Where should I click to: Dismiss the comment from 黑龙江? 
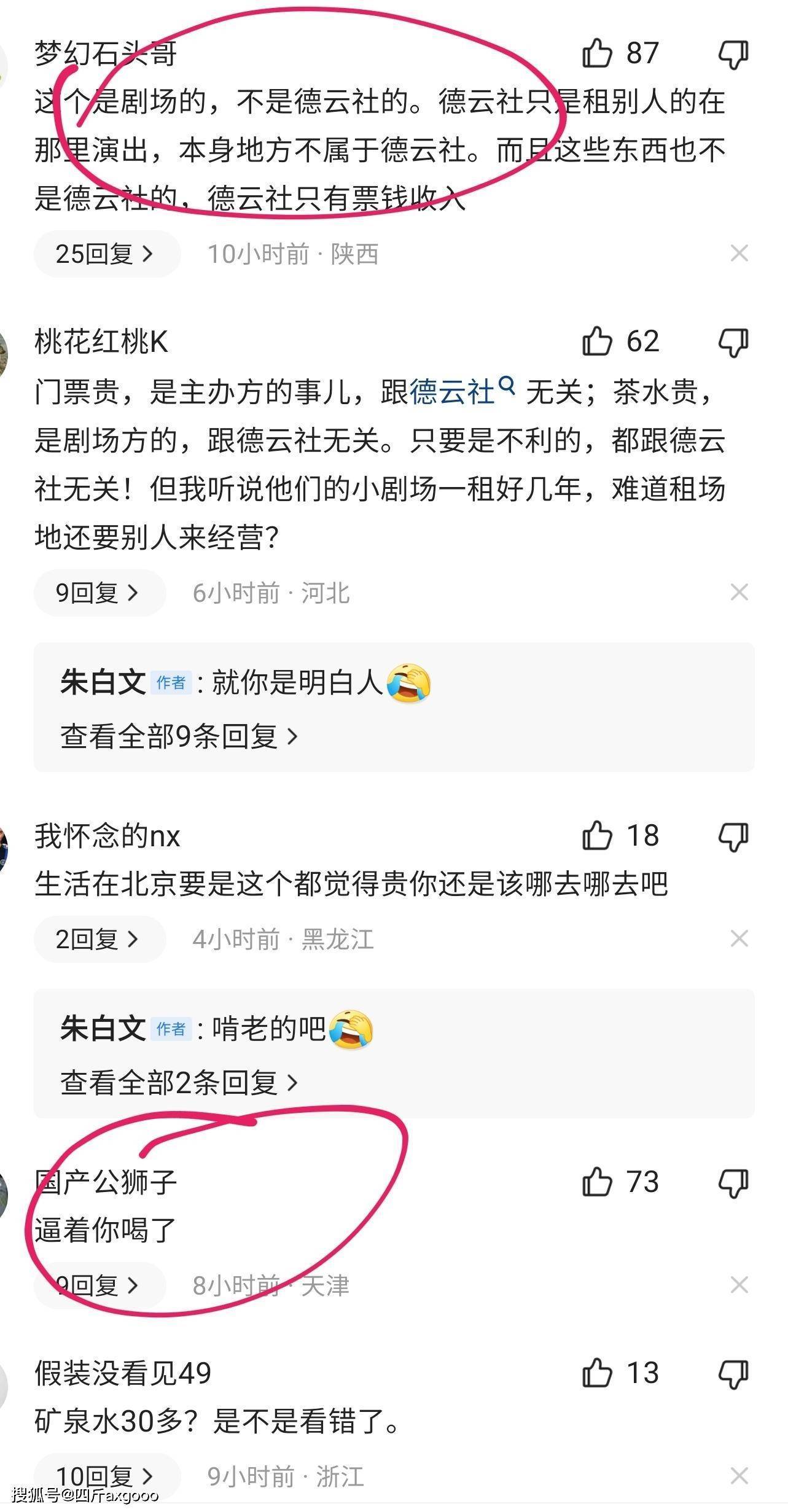(x=739, y=938)
